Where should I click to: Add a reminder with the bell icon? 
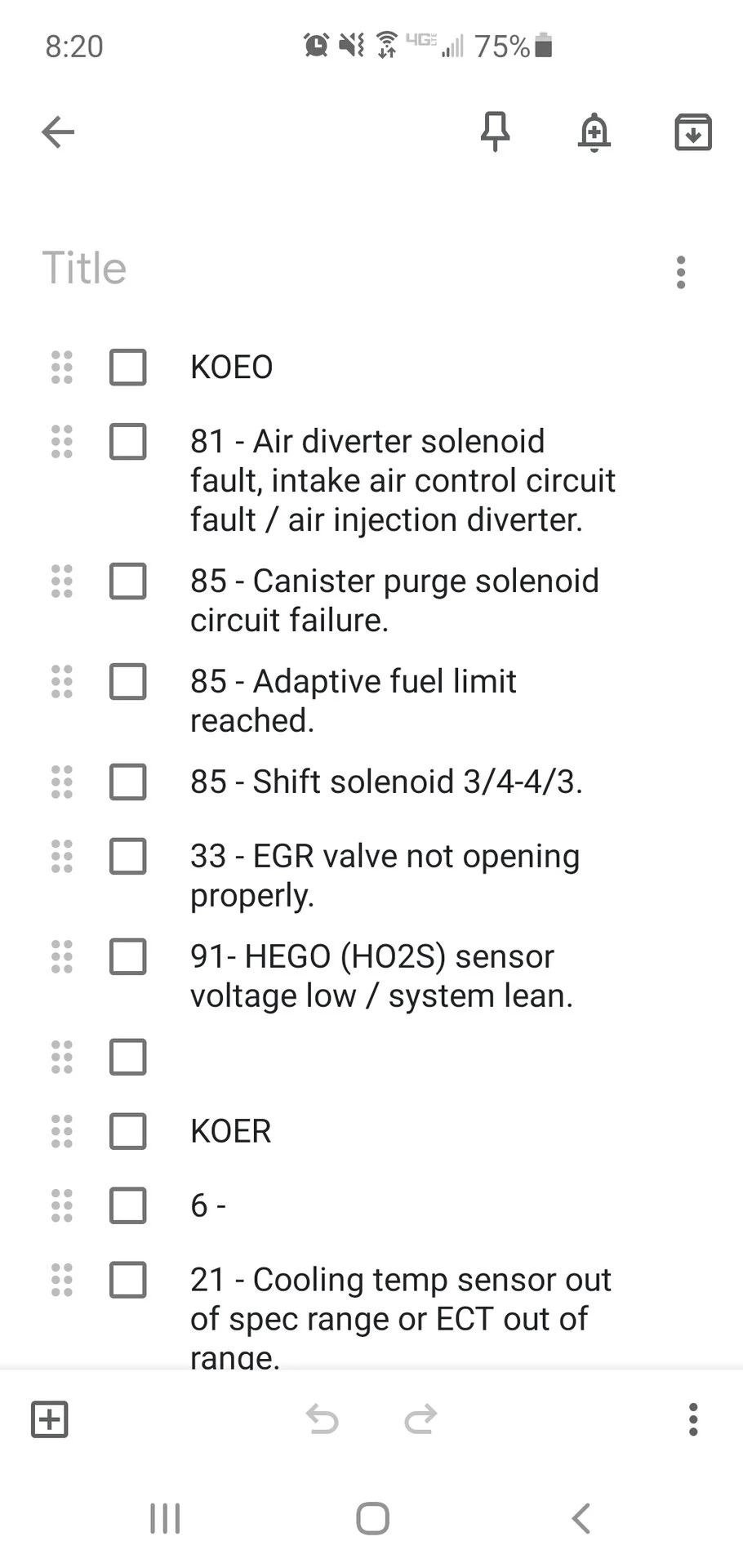tap(594, 131)
